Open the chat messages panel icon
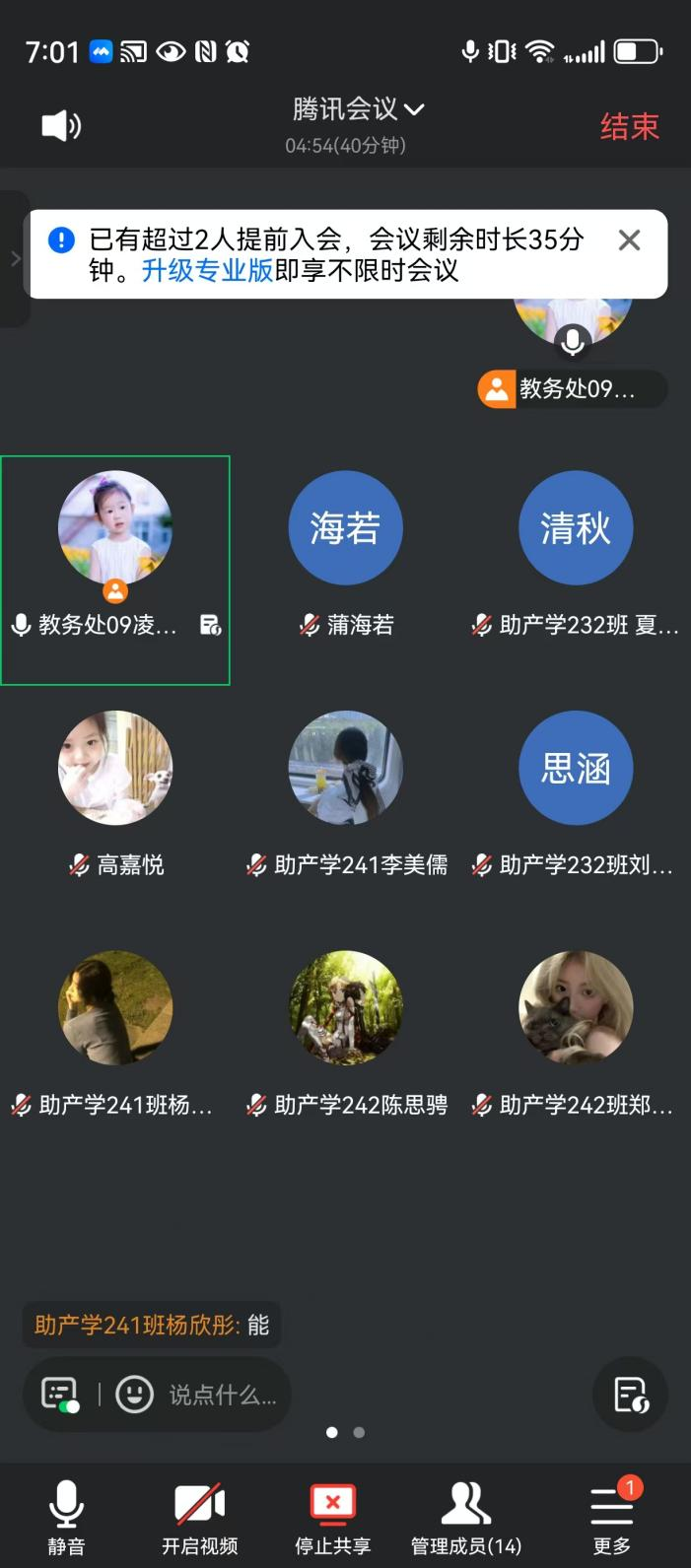This screenshot has height=1568, width=691. coord(60,1395)
